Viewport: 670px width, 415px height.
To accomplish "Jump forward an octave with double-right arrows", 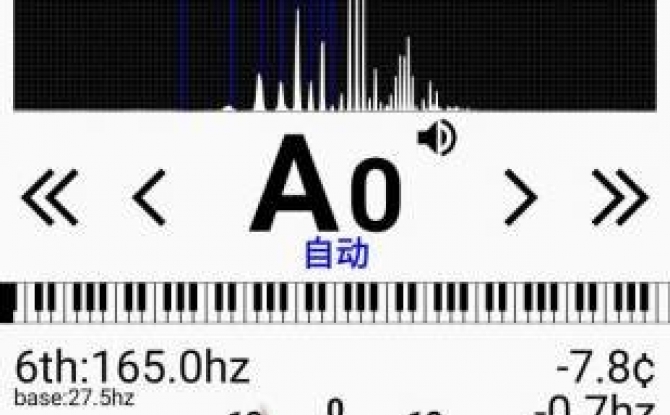I will pyautogui.click(x=620, y=198).
